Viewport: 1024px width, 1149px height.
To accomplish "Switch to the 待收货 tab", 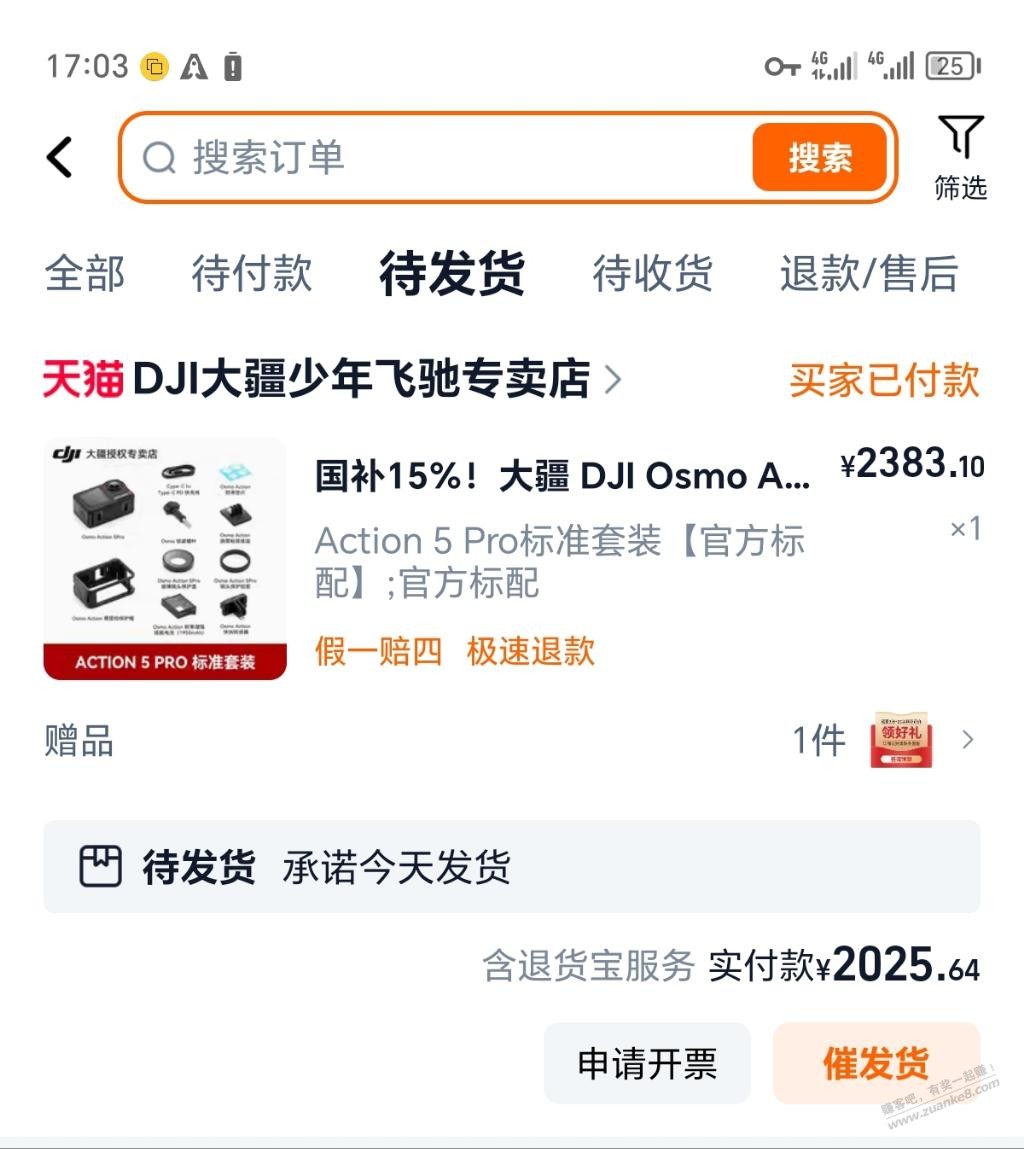I will coord(652,274).
